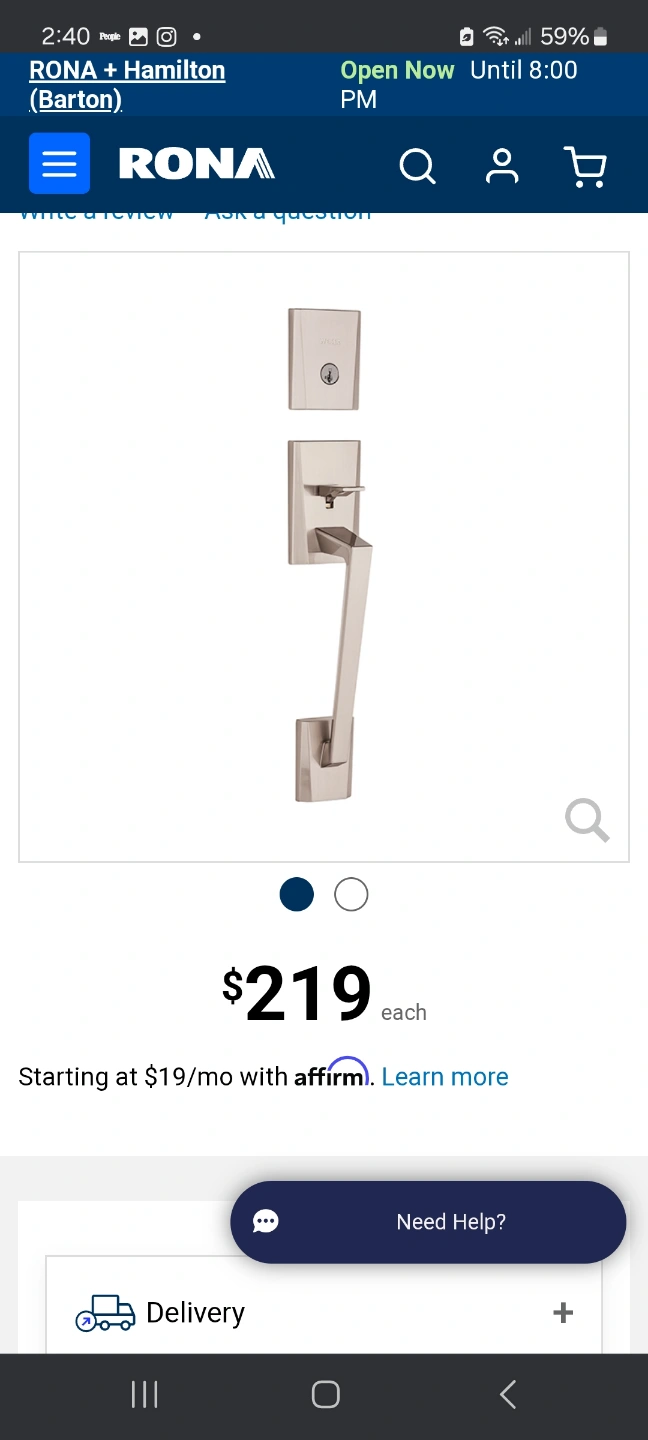Open the account profile icon
648x1440 pixels.
point(502,166)
